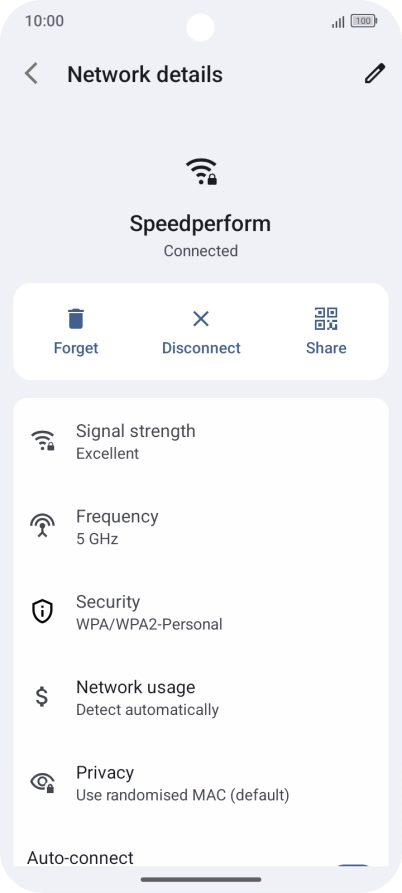This screenshot has height=893, width=402.
Task: Share the network via QR code
Action: (x=326, y=331)
